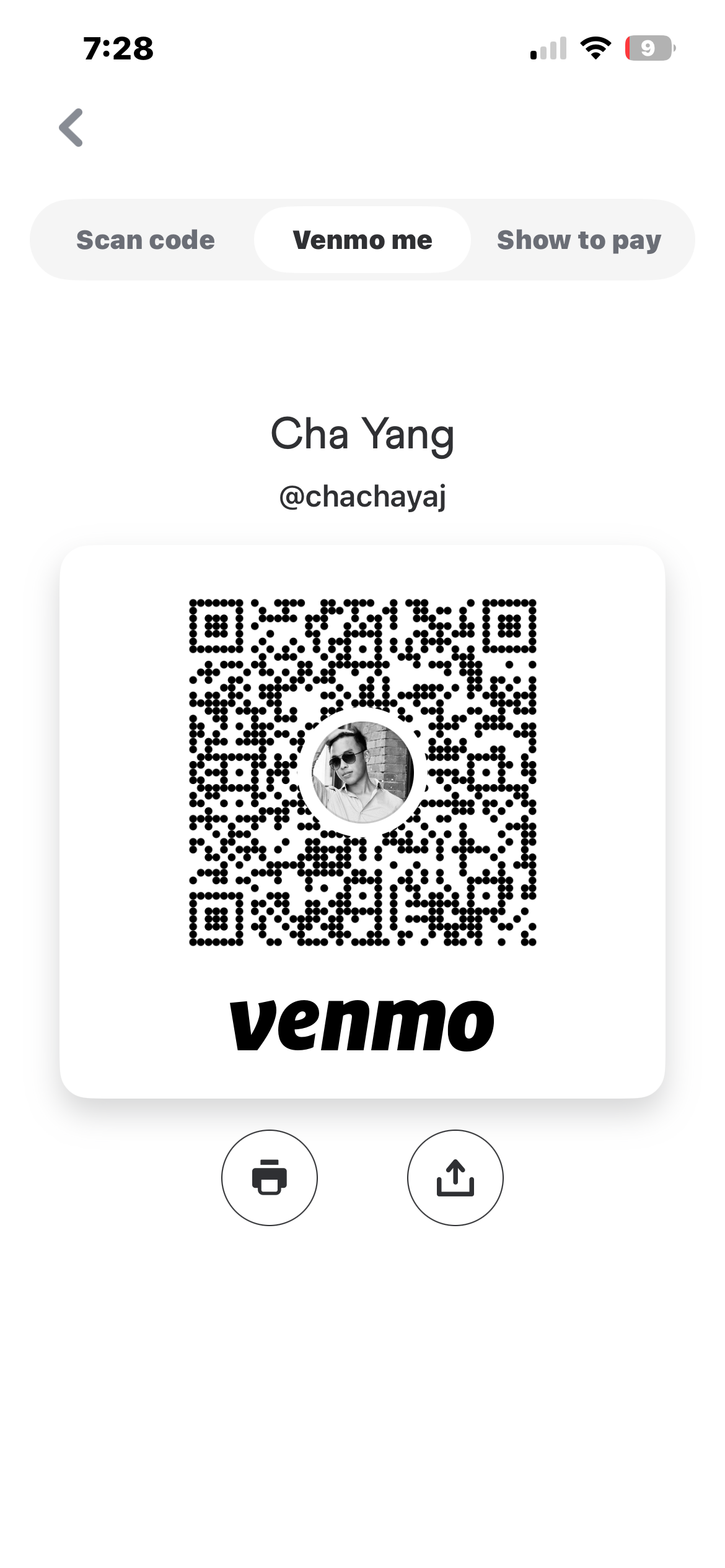The width and height of the screenshot is (725, 1568).
Task: Select the Venmo me tab
Action: [362, 240]
